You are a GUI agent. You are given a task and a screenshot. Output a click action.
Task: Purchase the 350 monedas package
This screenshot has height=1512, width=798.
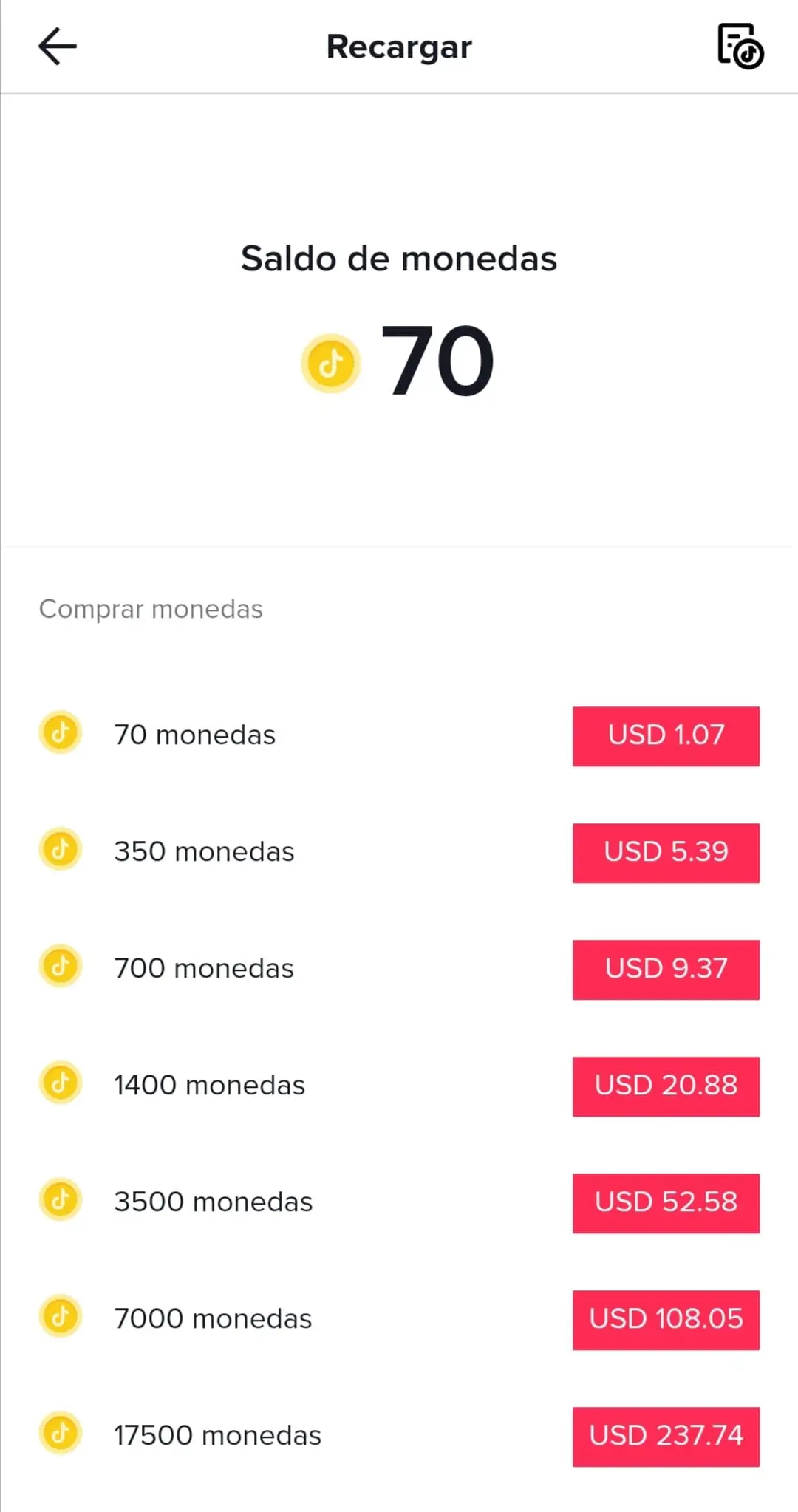coord(666,852)
